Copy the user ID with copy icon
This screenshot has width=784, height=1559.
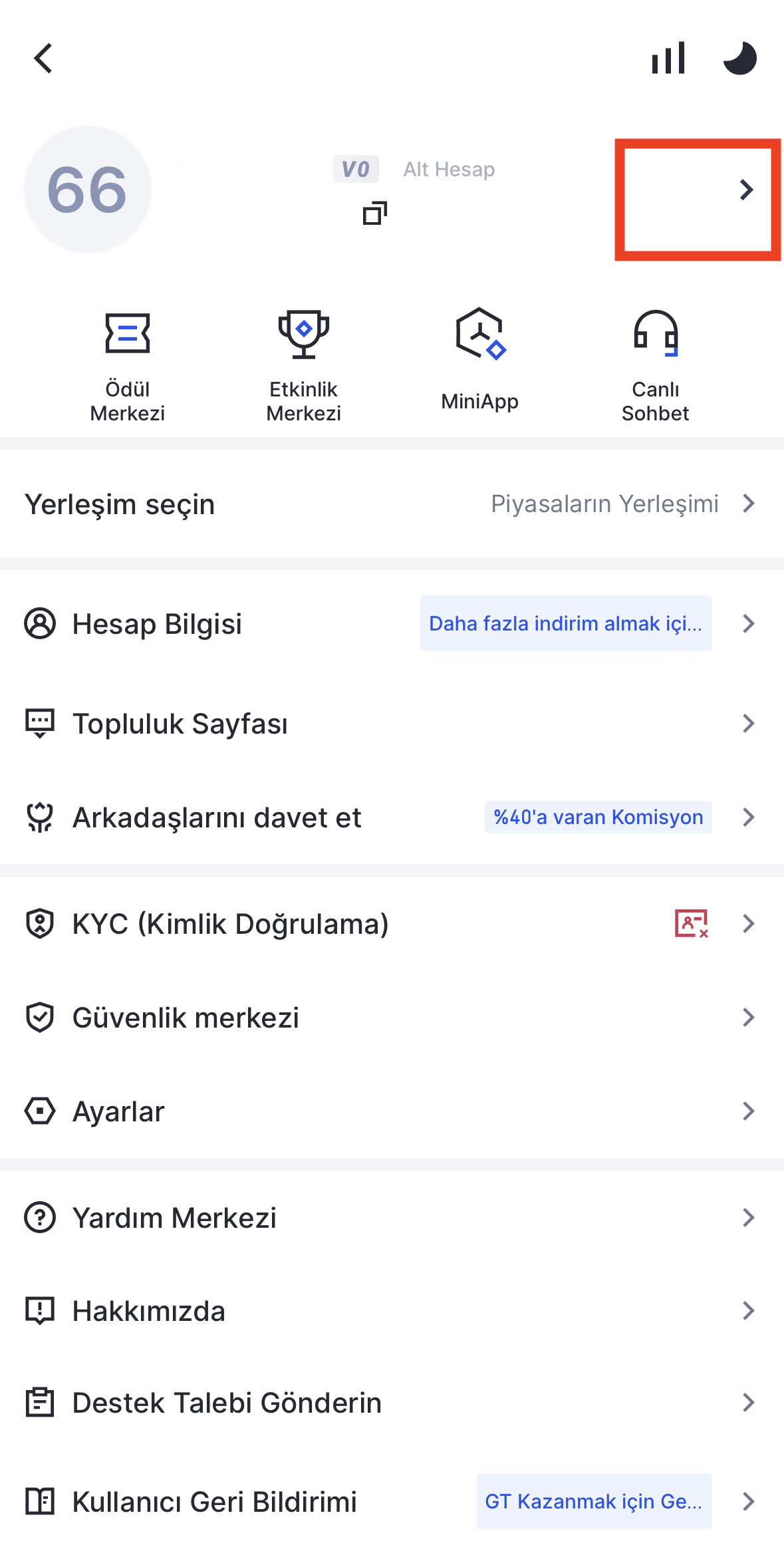(374, 213)
